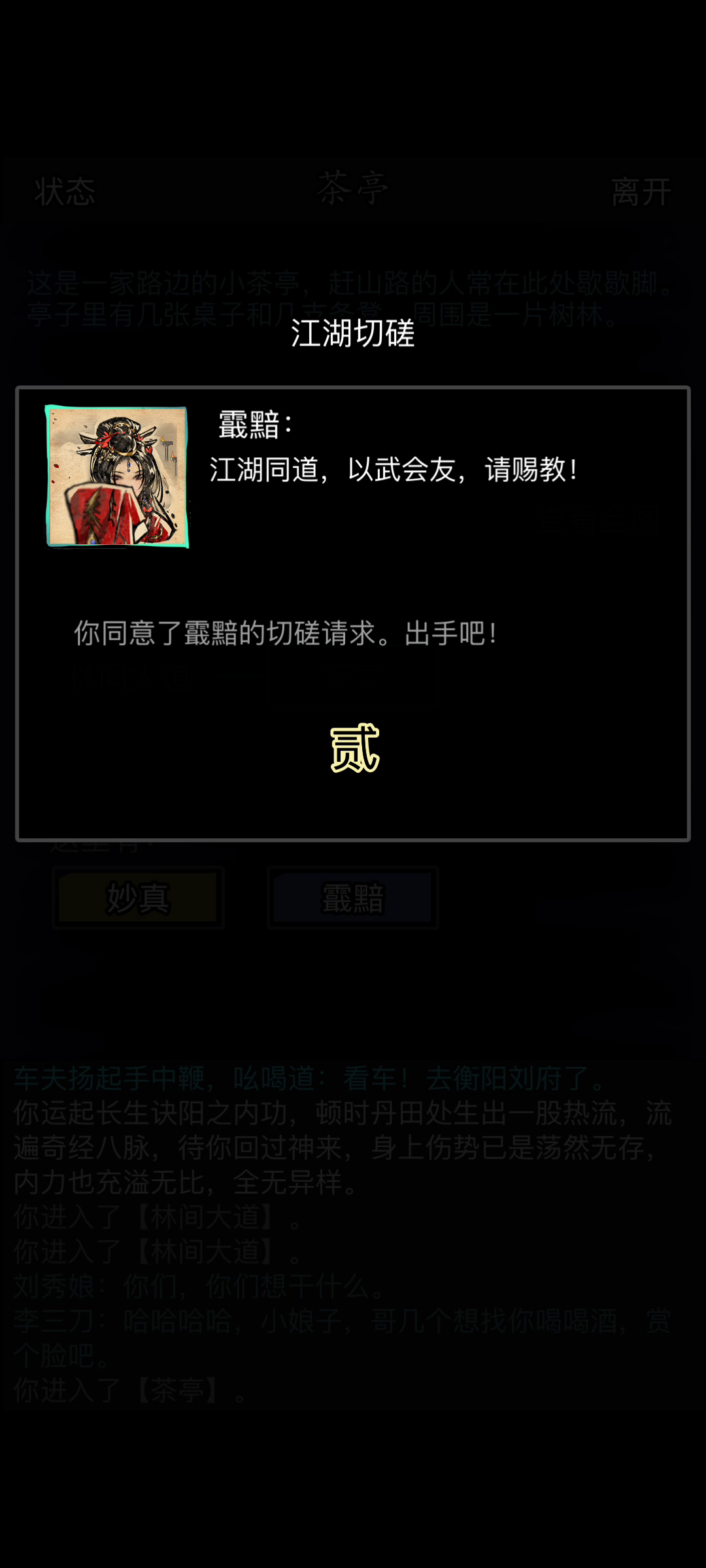
Task: Select the character 妙真
Action: tap(138, 898)
